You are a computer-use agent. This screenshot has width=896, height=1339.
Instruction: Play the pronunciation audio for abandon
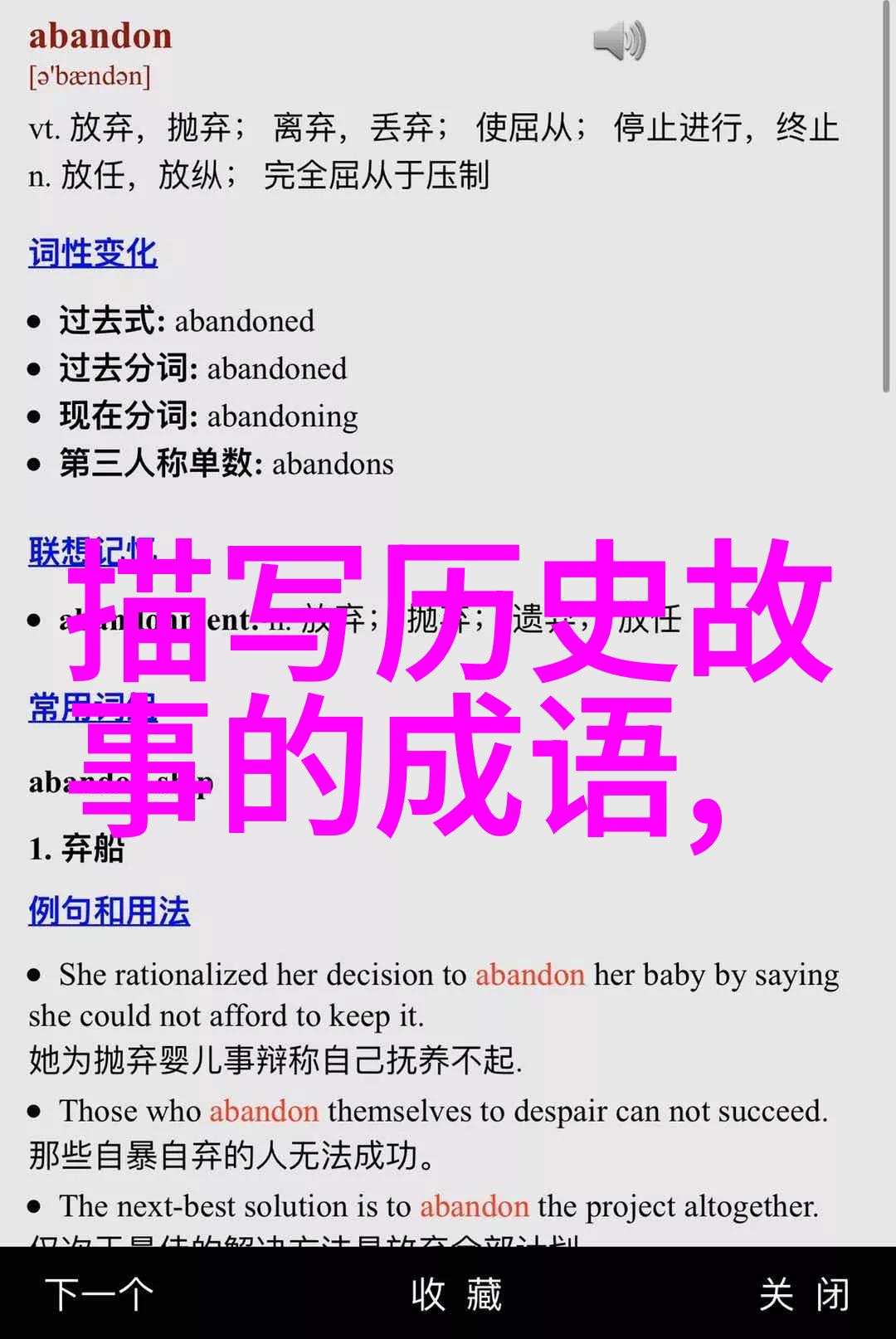(x=619, y=41)
